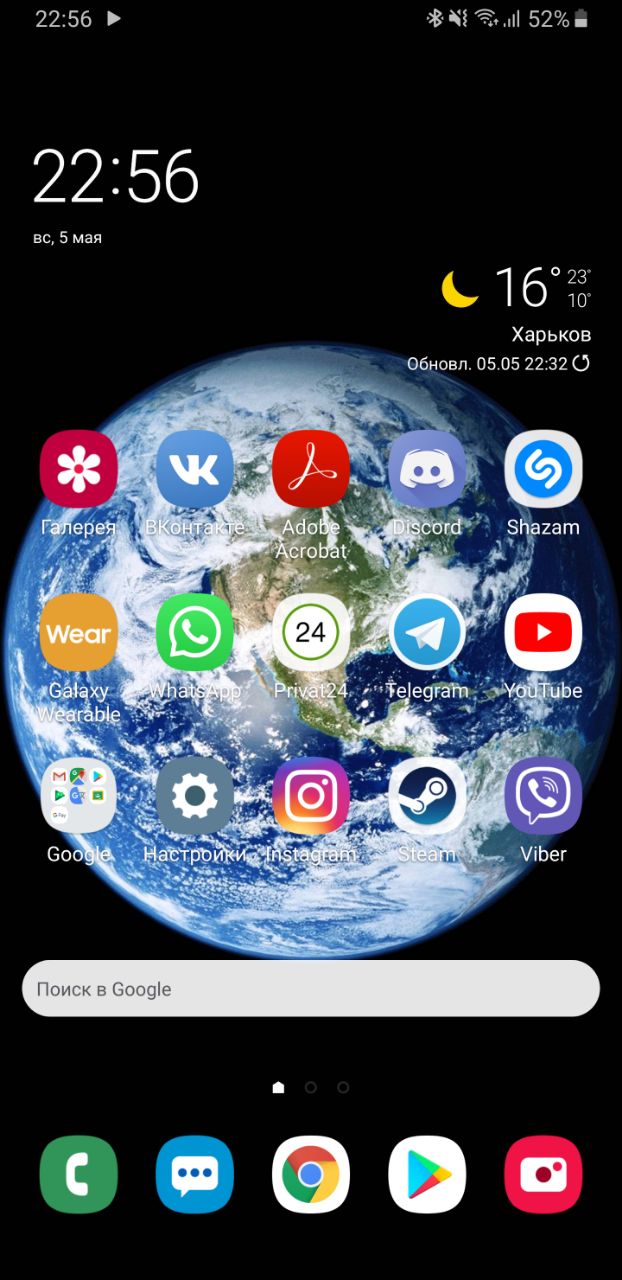The height and width of the screenshot is (1280, 622).
Task: Open Galaxy Wearable
Action: tap(78, 633)
